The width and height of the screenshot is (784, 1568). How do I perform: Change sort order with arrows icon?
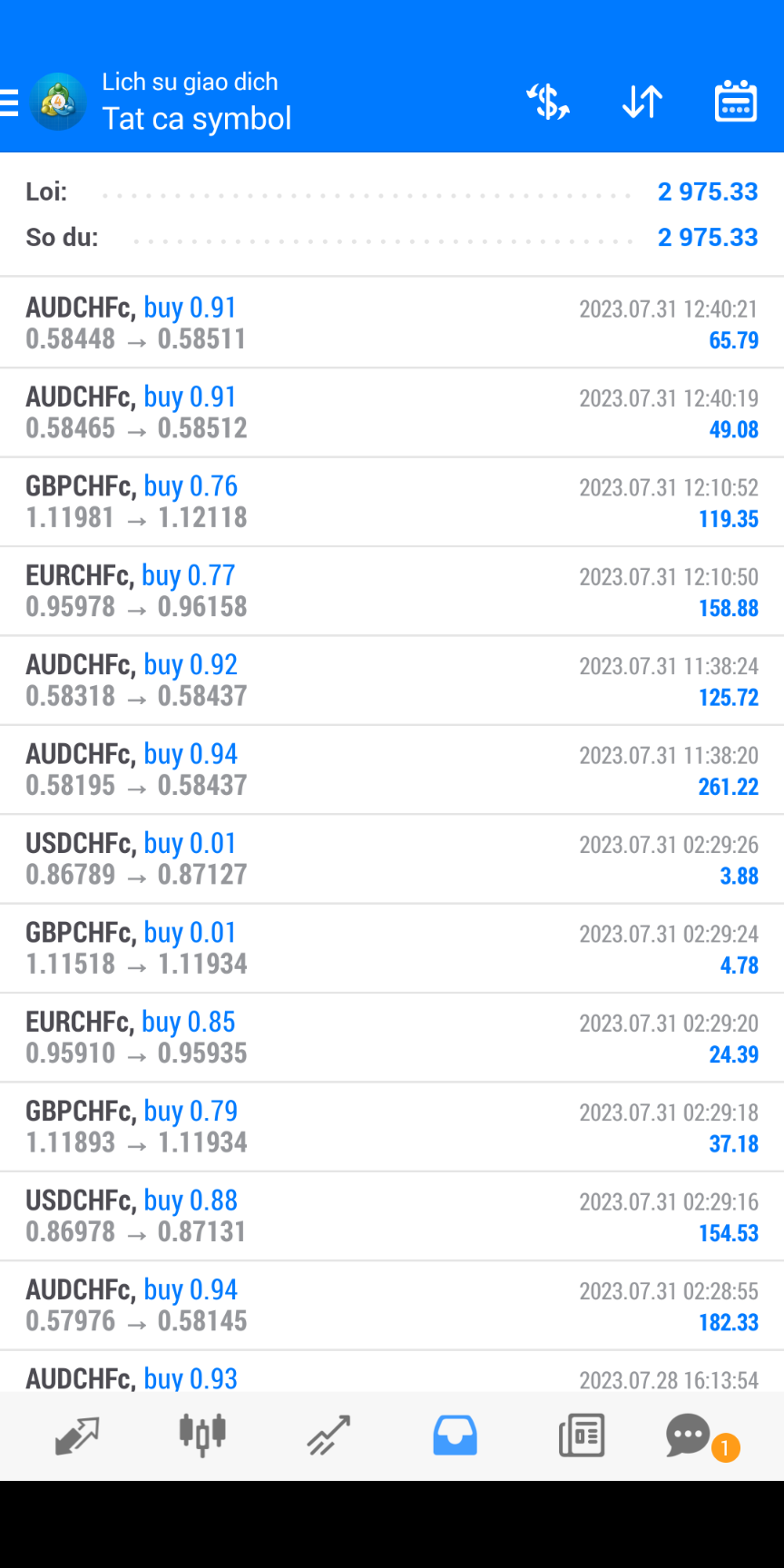(x=642, y=102)
